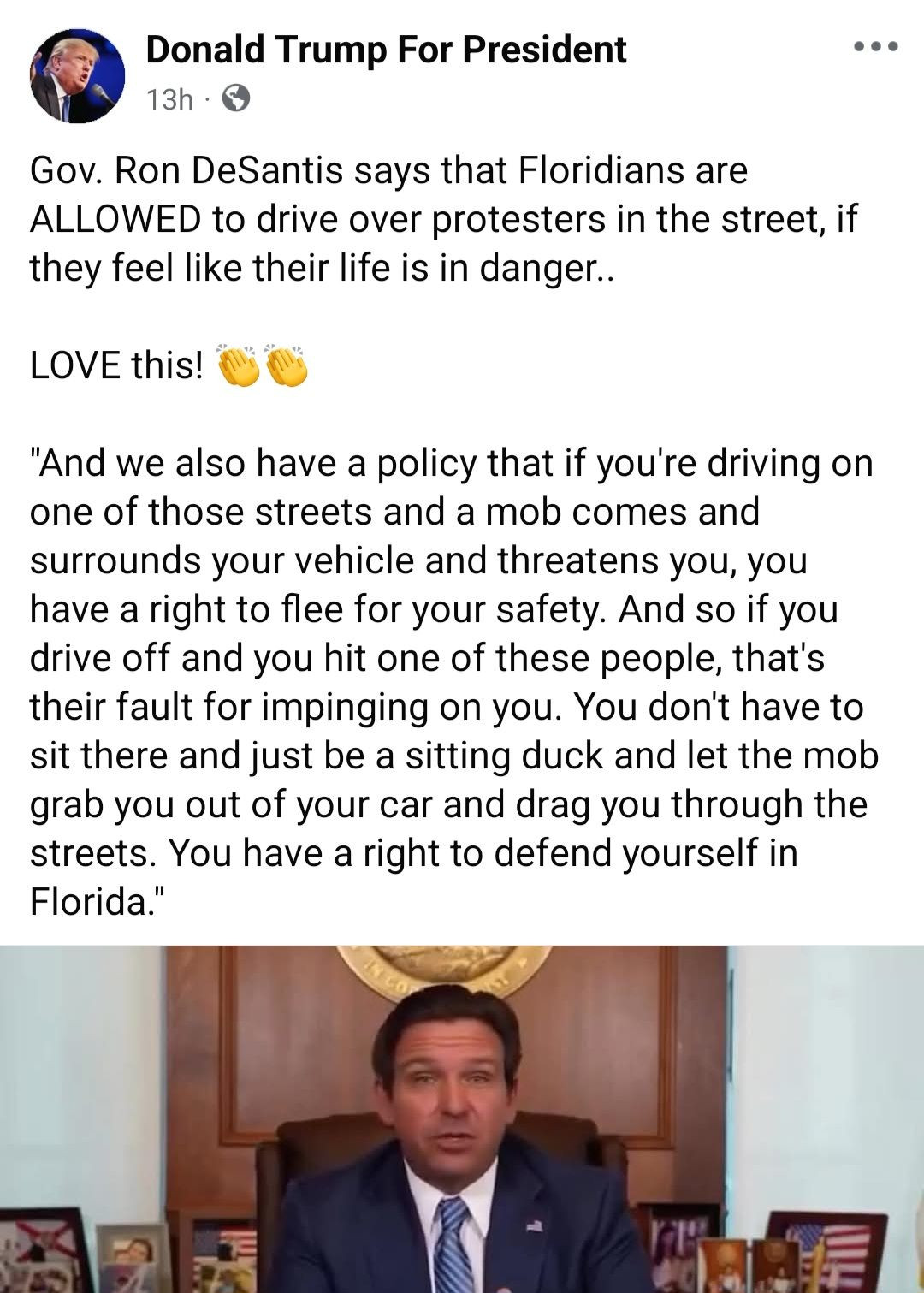Tap the page's profile picture
This screenshot has width=924, height=1293.
(x=78, y=77)
